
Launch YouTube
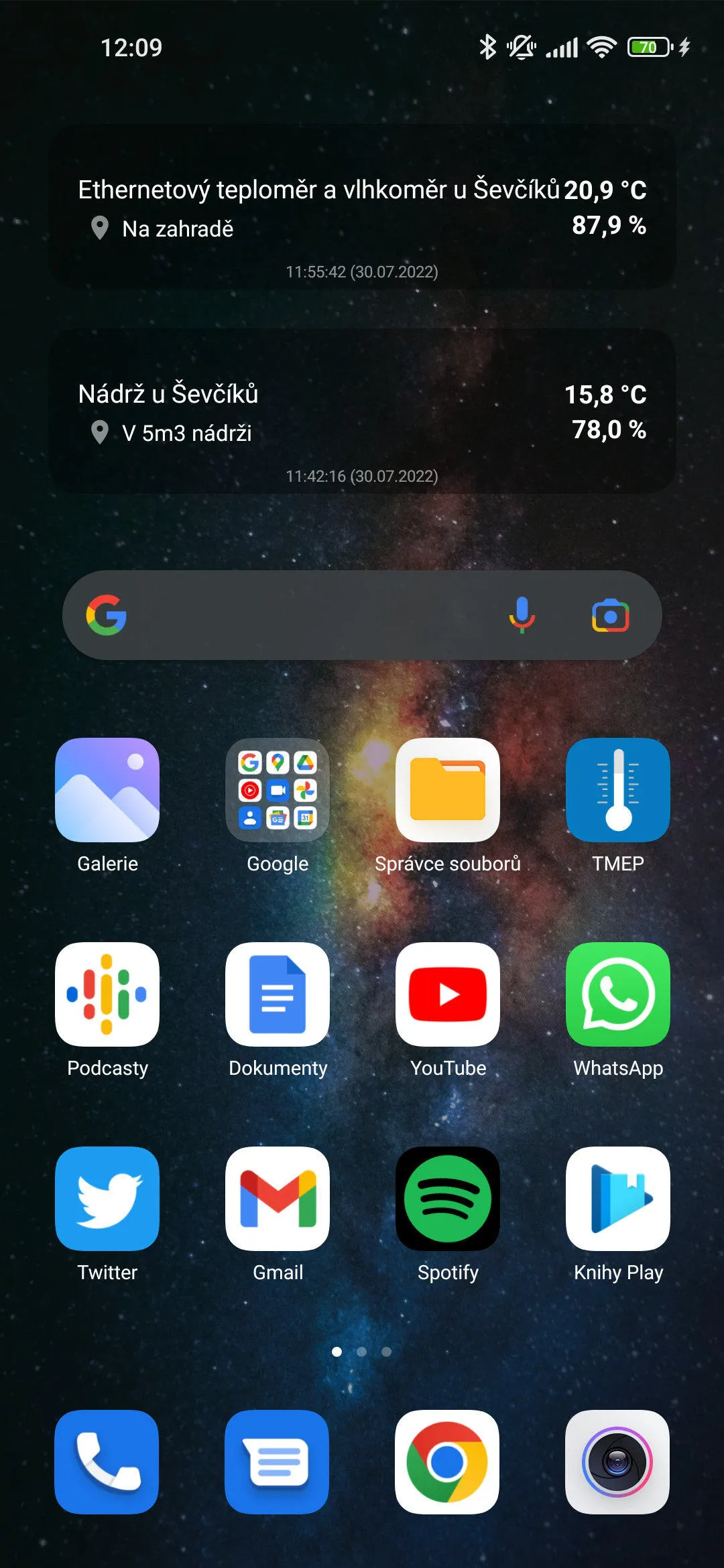[x=448, y=994]
